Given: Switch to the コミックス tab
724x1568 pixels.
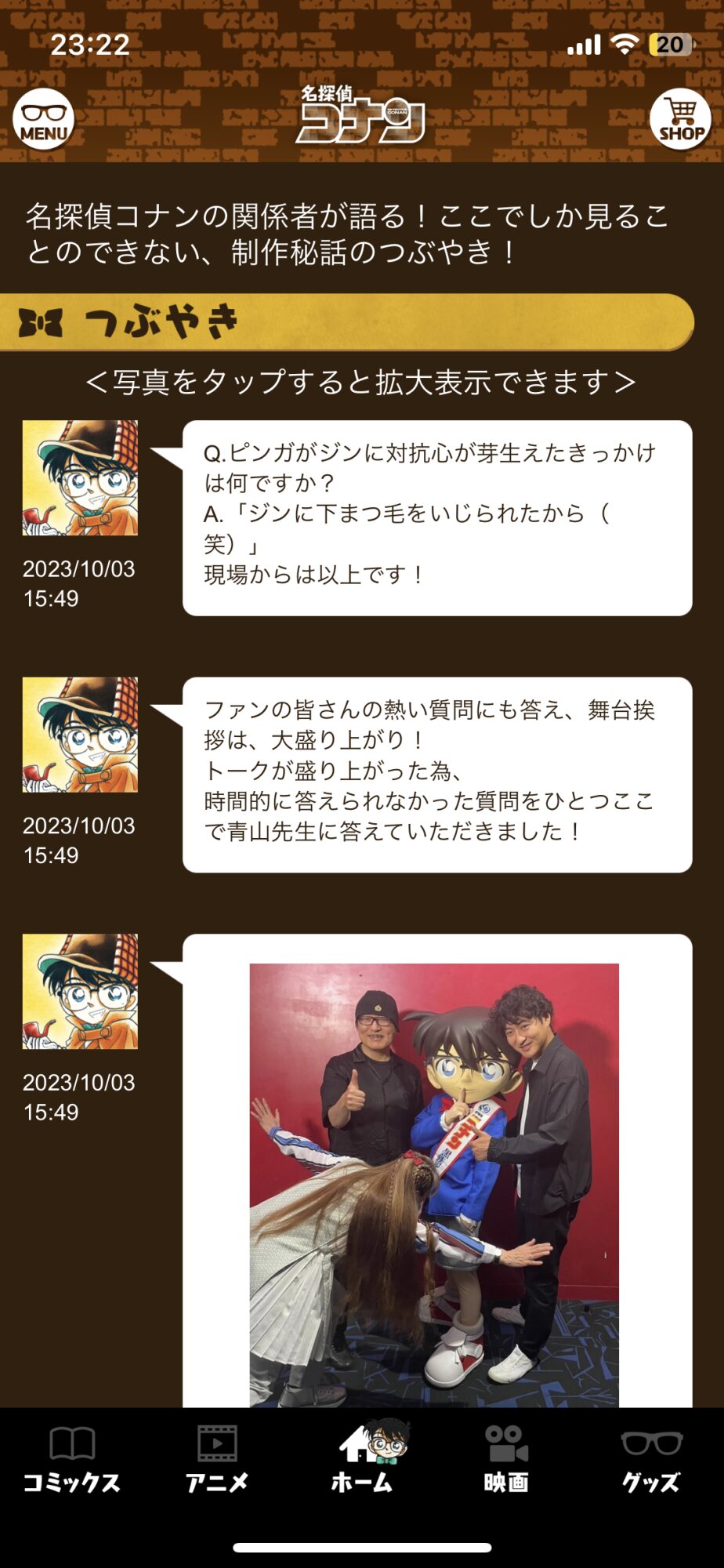Looking at the screenshot, I should (x=72, y=1459).
